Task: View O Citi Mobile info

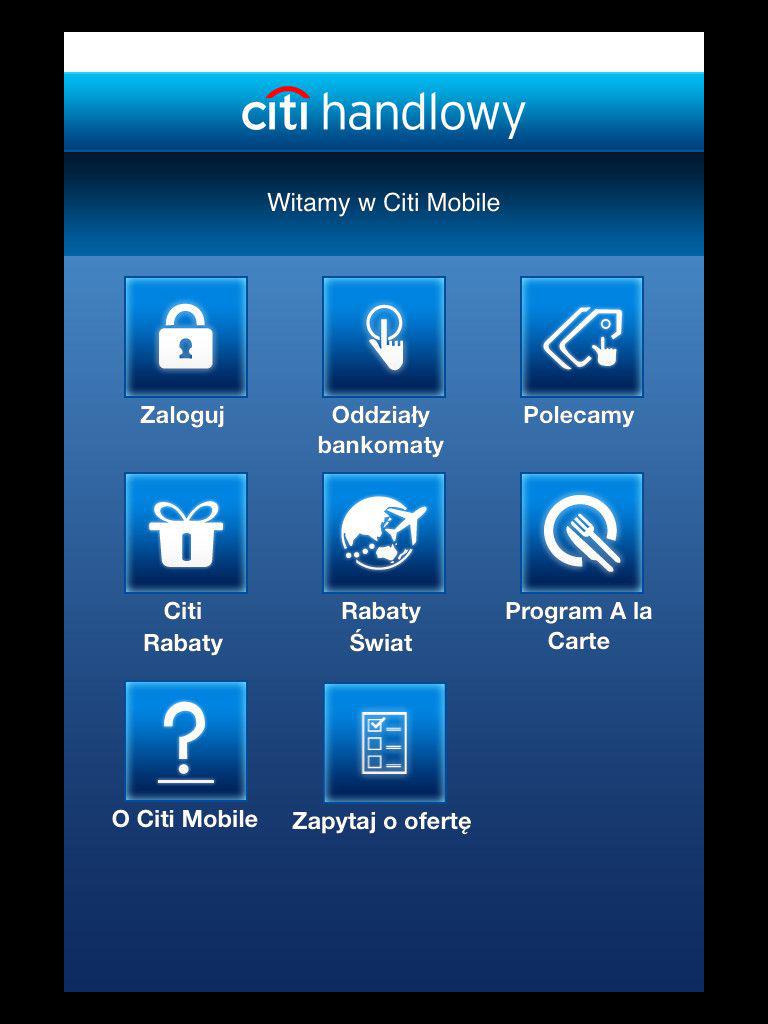Action: point(185,741)
